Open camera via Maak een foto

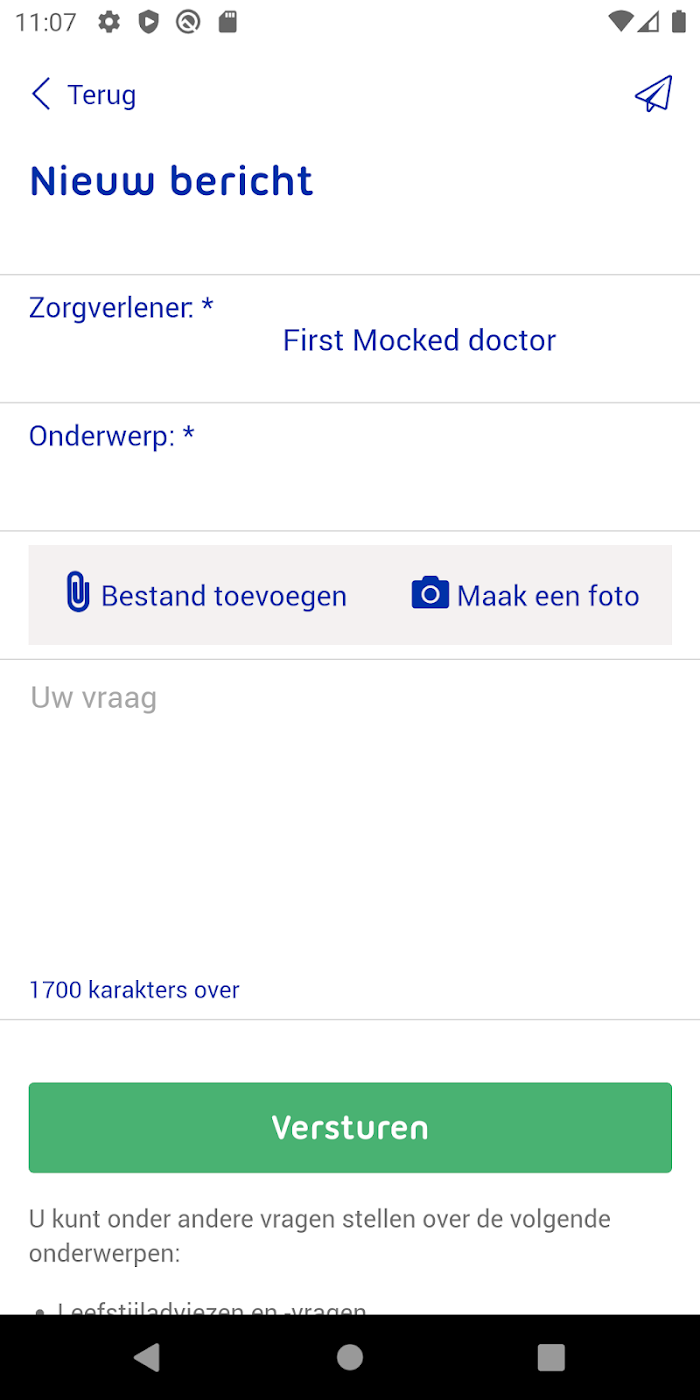pyautogui.click(x=526, y=596)
